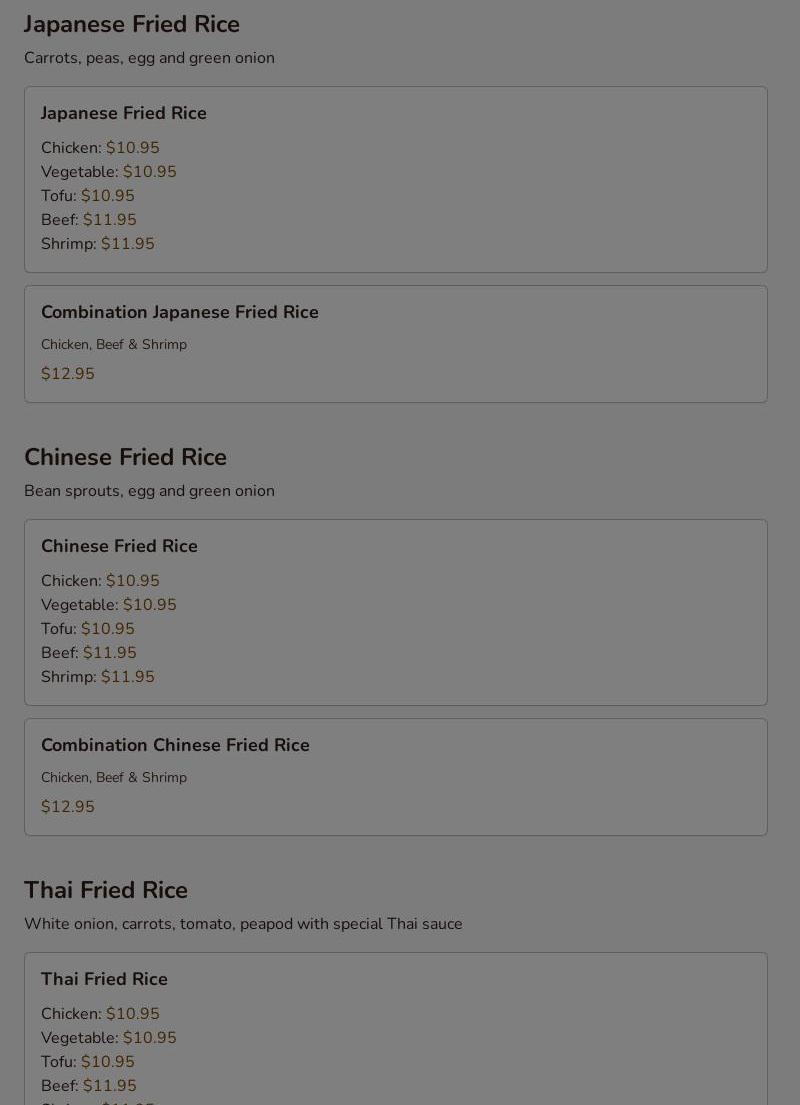Screen dimensions: 800x1105
Task: Open the Japanese Fried Rice item card
Action: coord(395,180)
